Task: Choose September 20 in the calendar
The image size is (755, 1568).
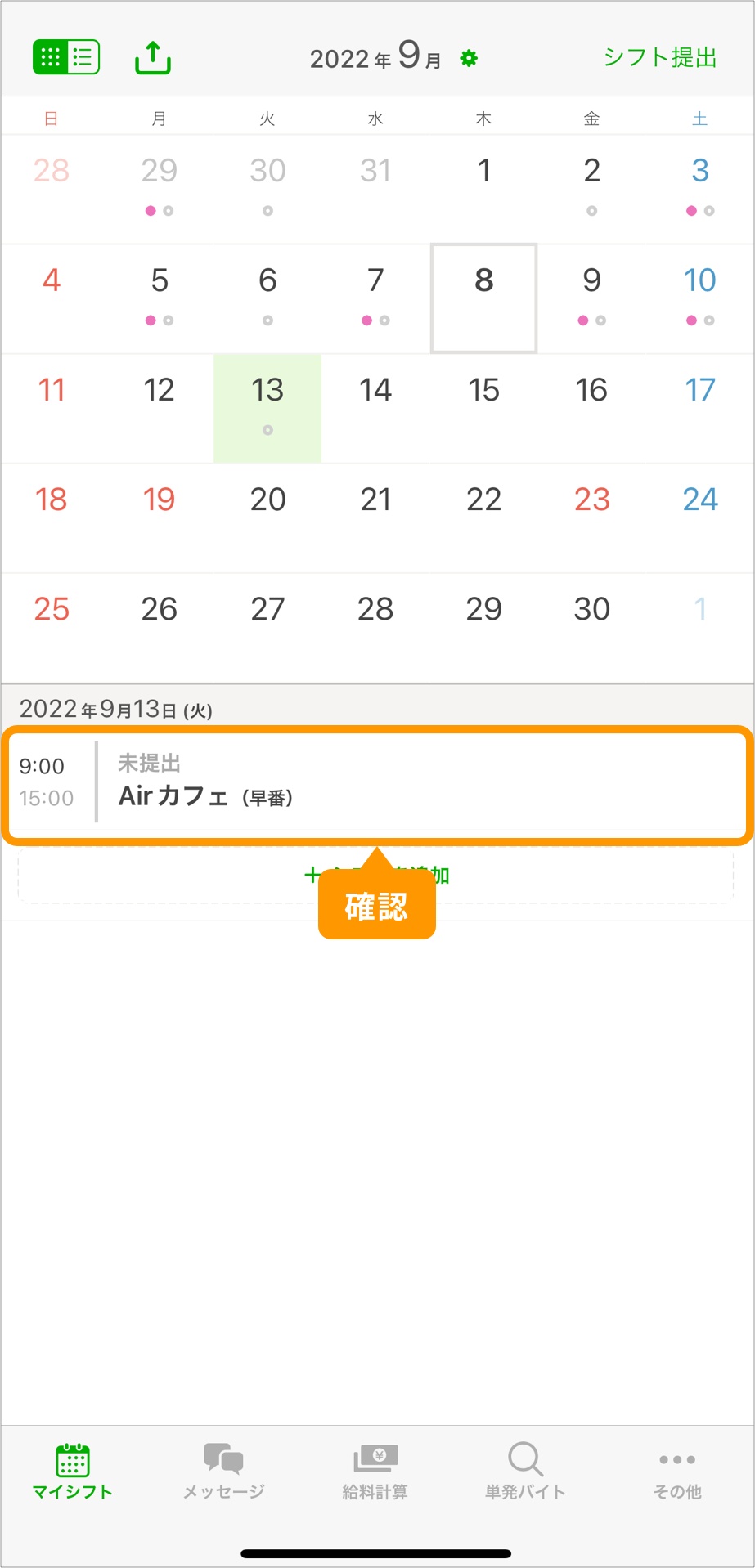Action: 267,517
